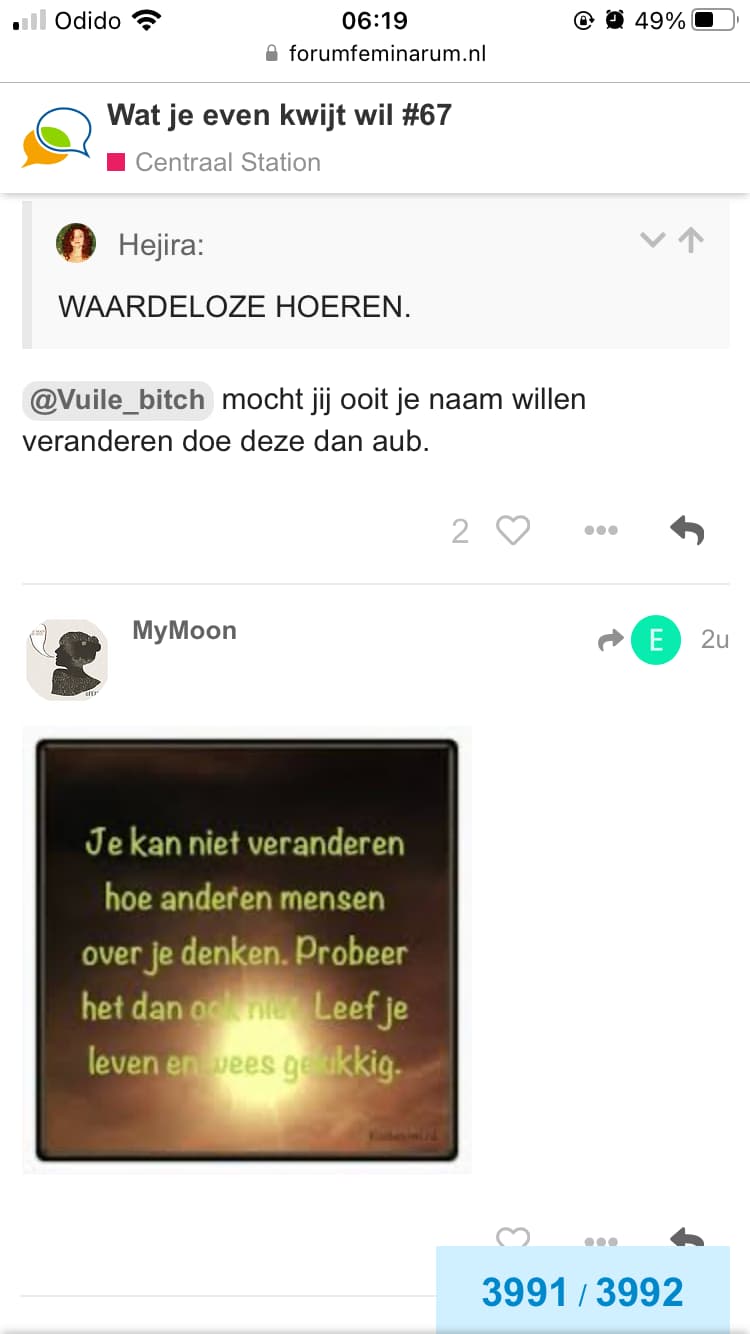Image resolution: width=750 pixels, height=1334 pixels.
Task: Reply to the post mentioning @Vuile_bitch
Action: click(687, 530)
